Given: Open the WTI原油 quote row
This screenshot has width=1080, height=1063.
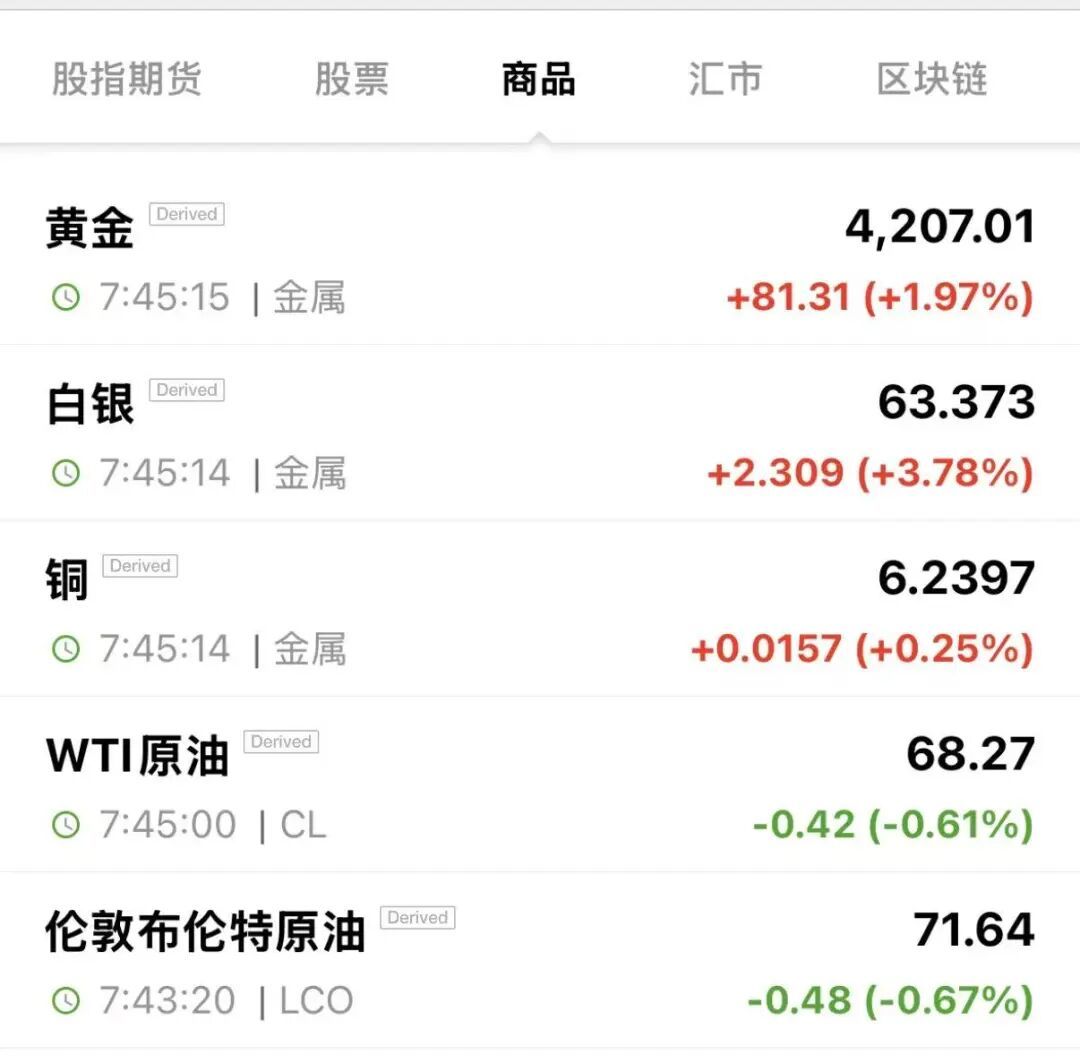Looking at the screenshot, I should tap(540, 784).
